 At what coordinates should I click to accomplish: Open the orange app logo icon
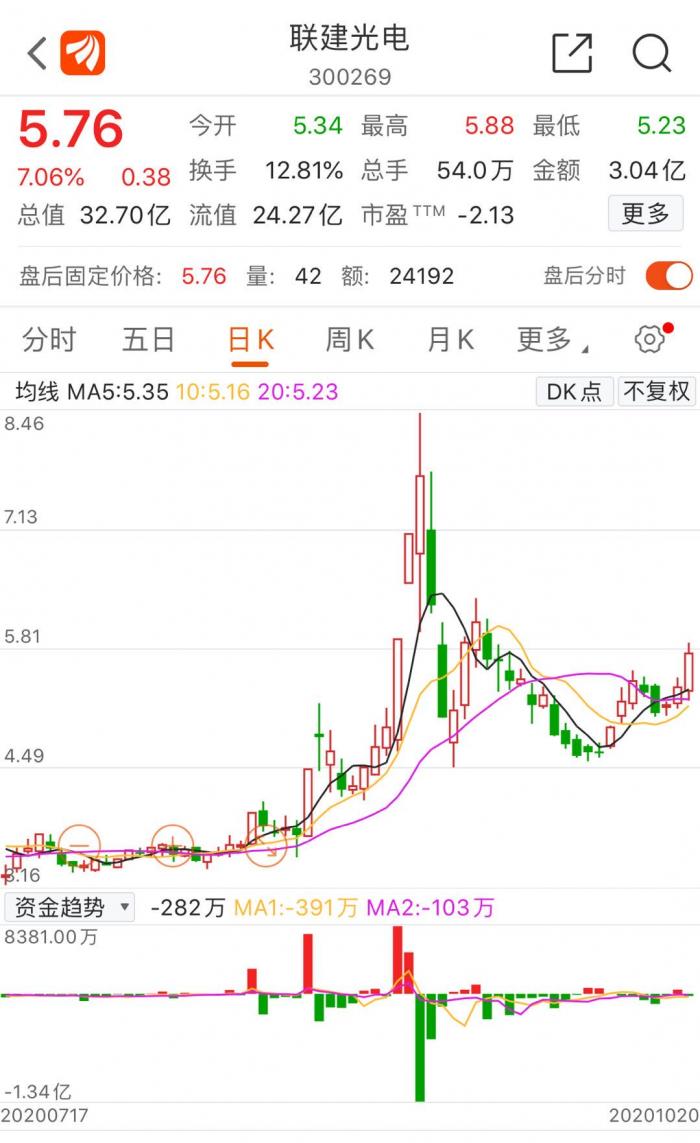[82, 53]
